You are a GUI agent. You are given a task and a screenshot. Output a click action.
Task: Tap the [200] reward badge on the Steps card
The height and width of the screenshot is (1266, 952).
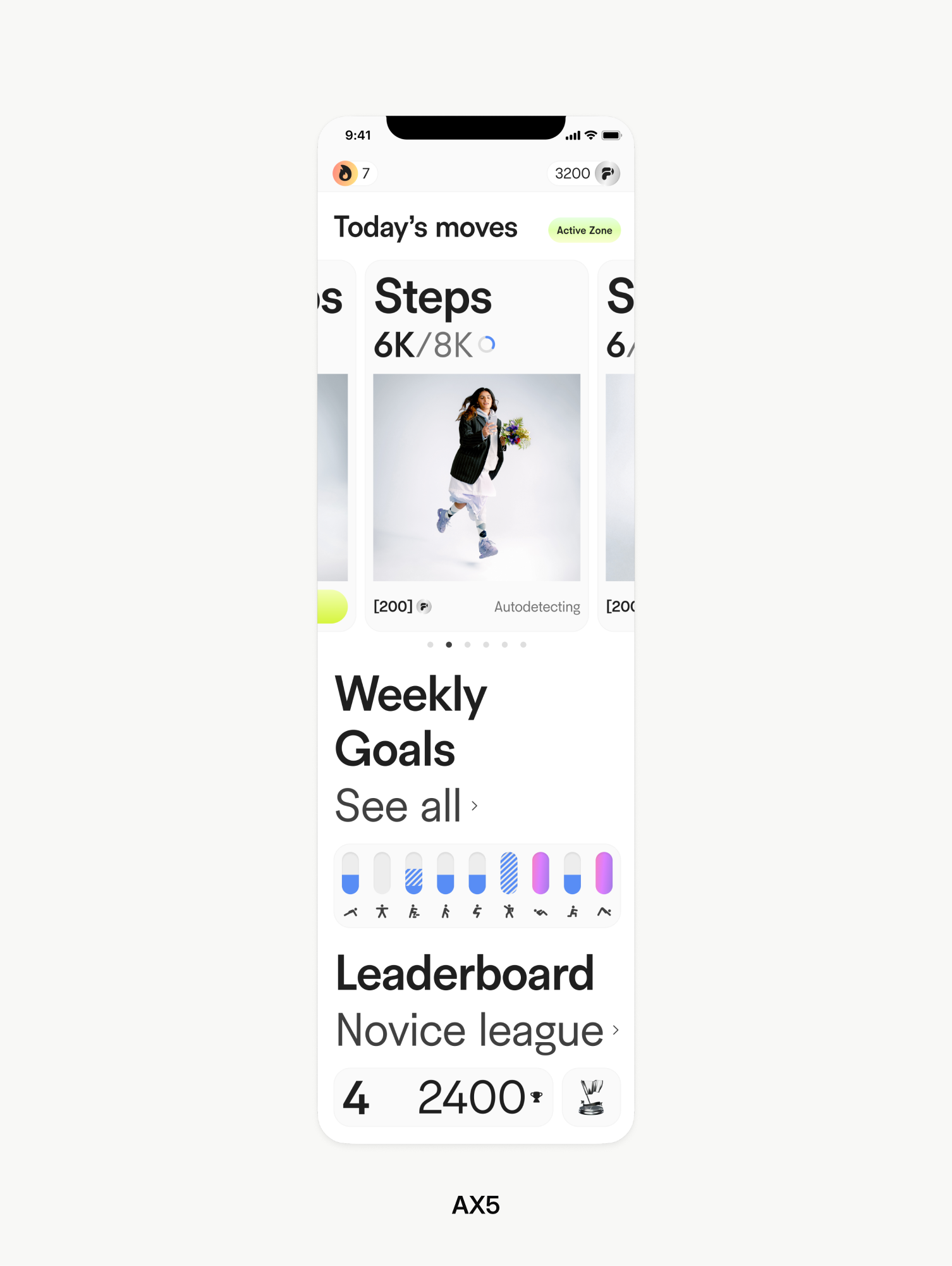click(x=400, y=606)
